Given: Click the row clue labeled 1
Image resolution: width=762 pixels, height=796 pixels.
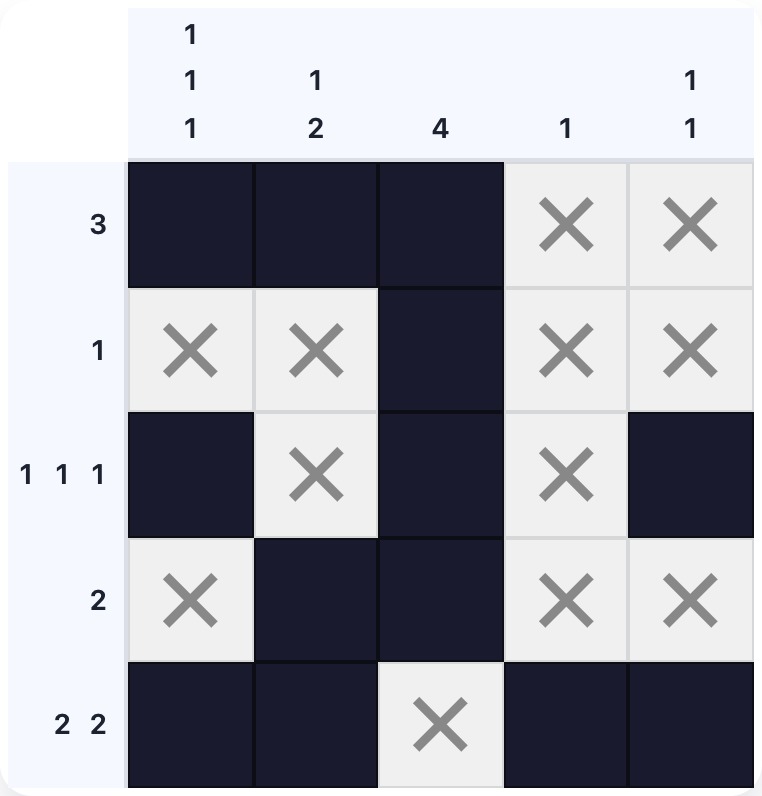Looking at the screenshot, I should [95, 350].
